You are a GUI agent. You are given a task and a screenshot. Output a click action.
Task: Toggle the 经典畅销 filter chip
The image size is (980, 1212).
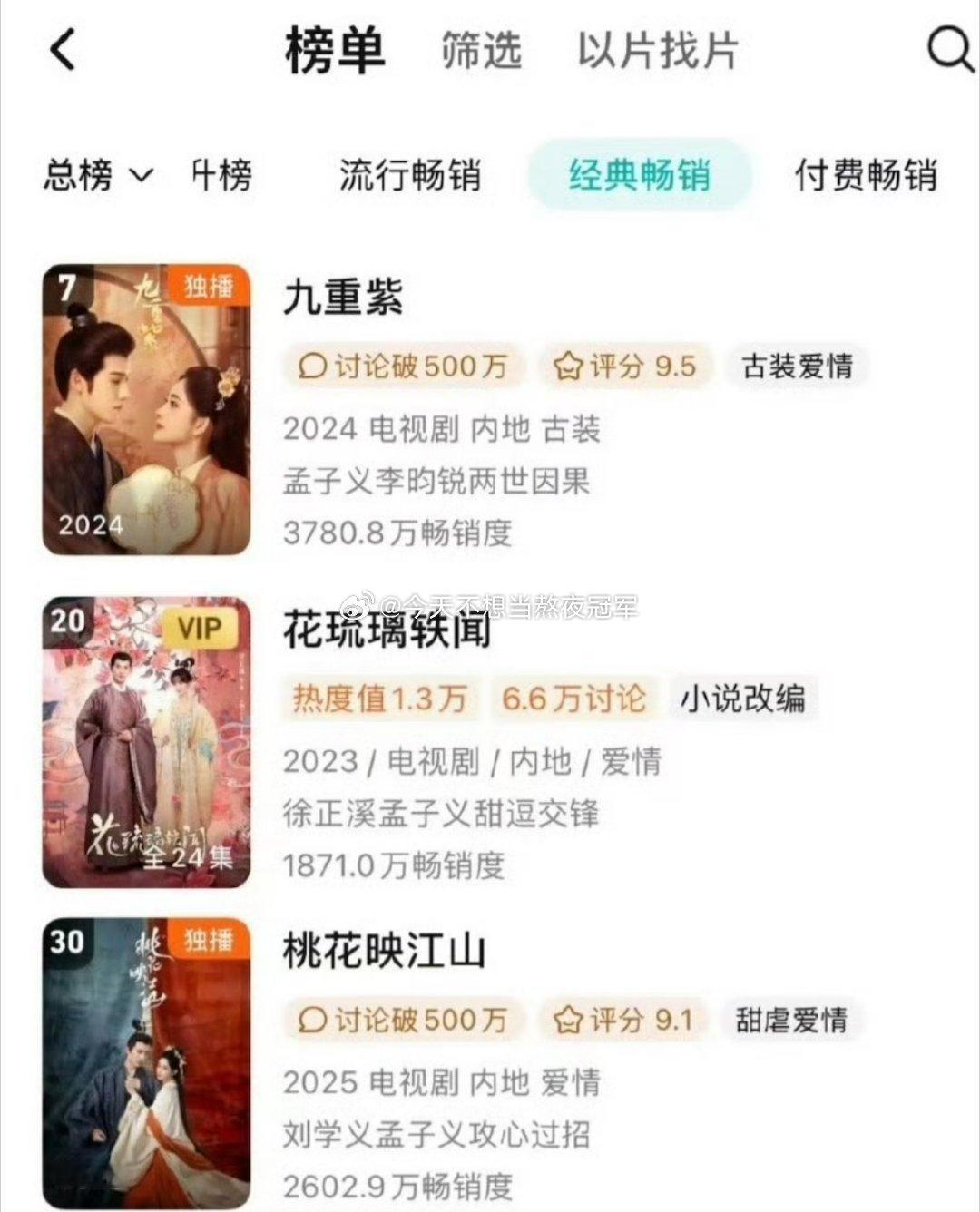coord(641,178)
